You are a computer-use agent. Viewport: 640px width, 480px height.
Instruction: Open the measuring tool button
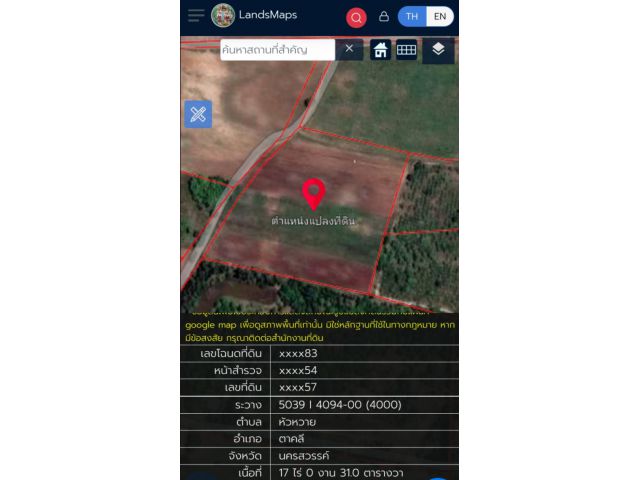click(x=198, y=114)
